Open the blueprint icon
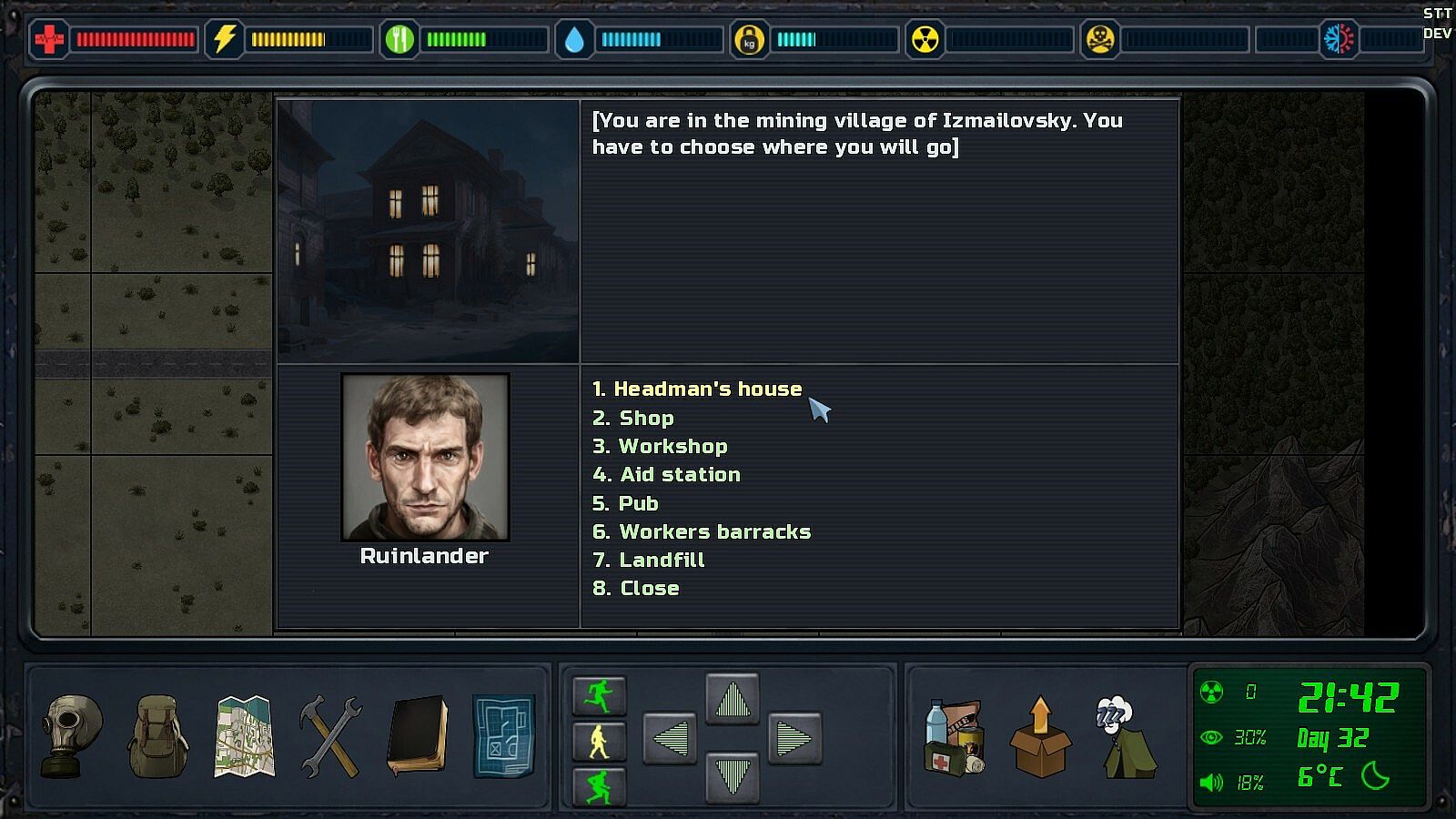 click(x=503, y=736)
